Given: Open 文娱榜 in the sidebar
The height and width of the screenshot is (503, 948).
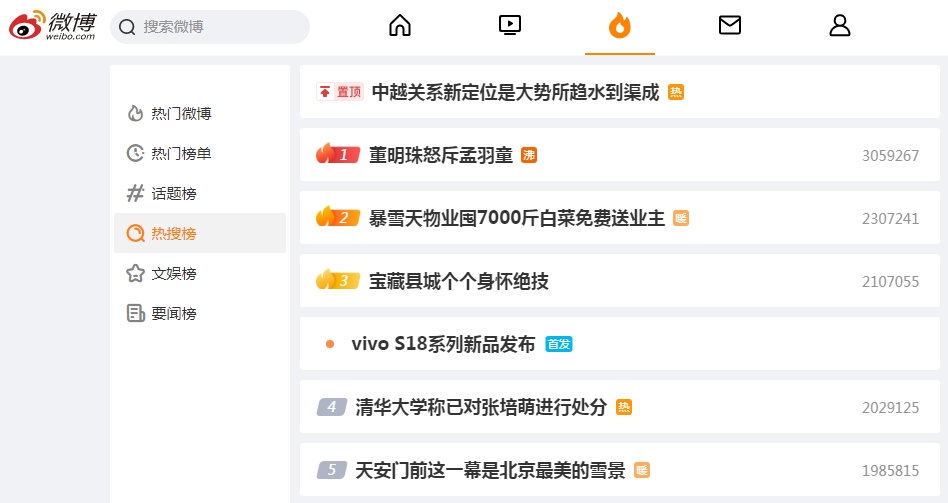Looking at the screenshot, I should (173, 273).
